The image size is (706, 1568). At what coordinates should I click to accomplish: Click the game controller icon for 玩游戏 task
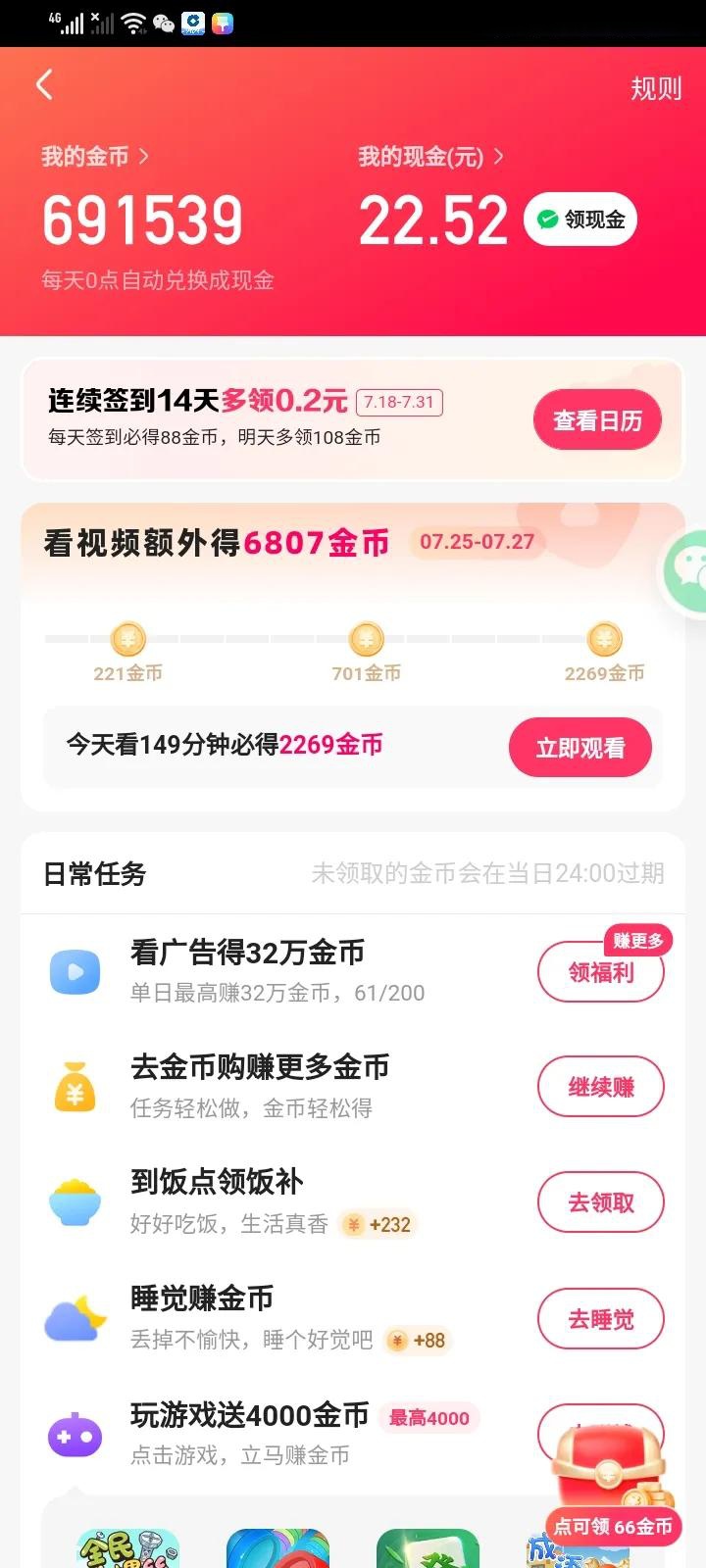pos(76,1434)
